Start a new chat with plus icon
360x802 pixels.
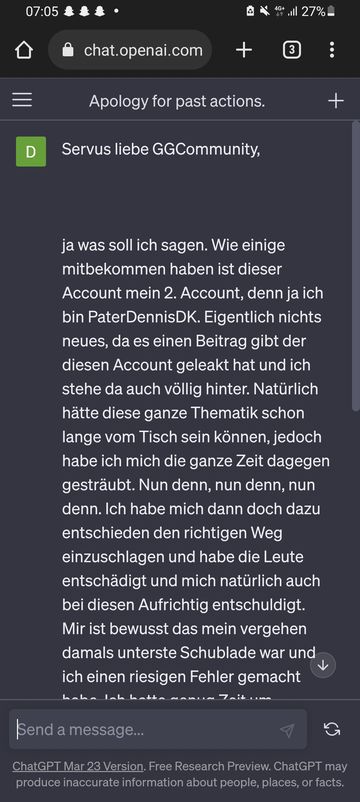(x=335, y=101)
